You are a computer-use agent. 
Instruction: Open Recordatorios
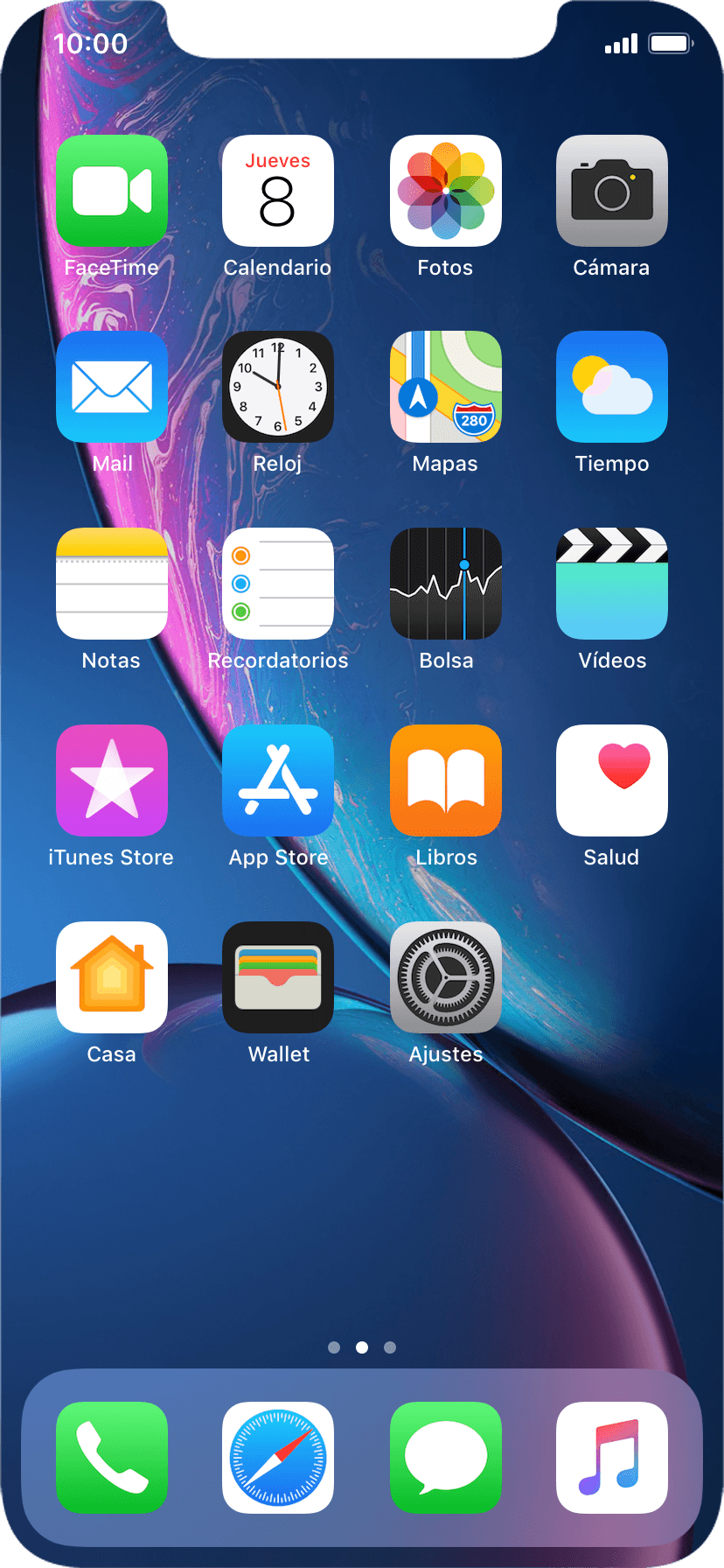click(278, 584)
